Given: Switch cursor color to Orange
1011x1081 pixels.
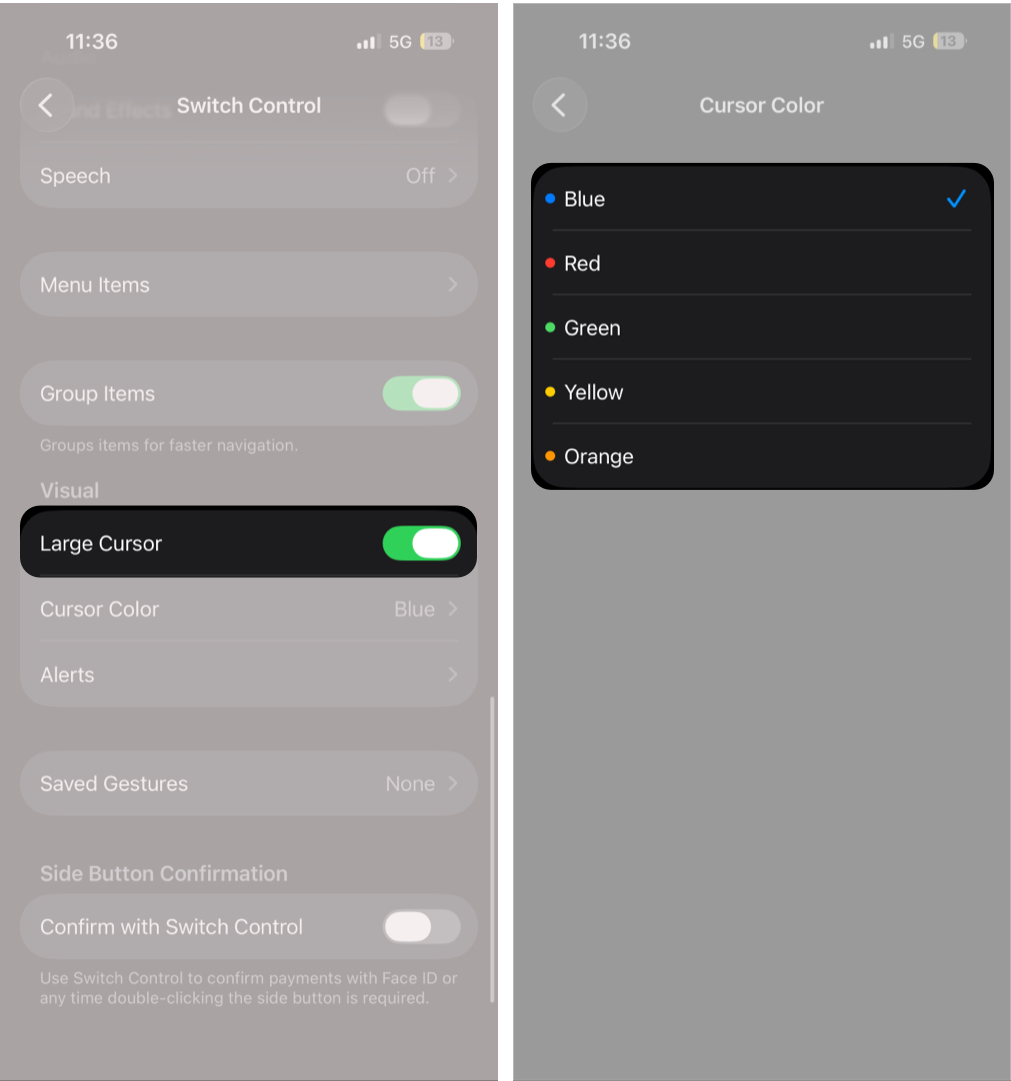Looking at the screenshot, I should [760, 457].
